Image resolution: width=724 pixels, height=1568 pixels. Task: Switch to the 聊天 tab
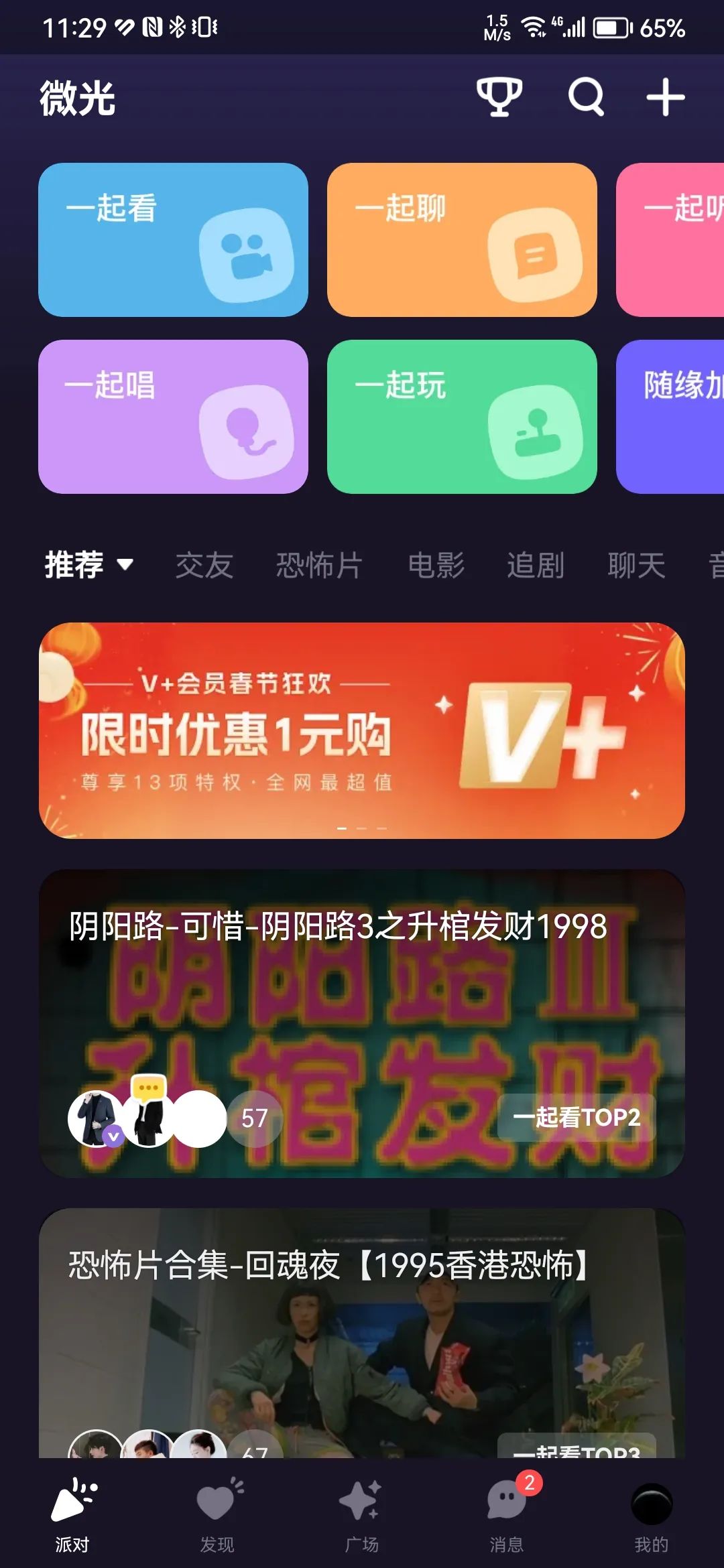tap(636, 565)
